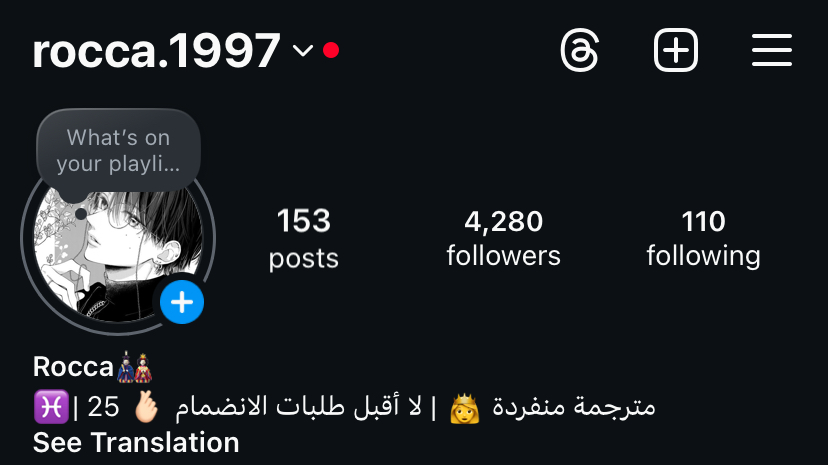Screen dimensions: 828x465
Task: Create a new post with the plus icon
Action: (x=675, y=49)
